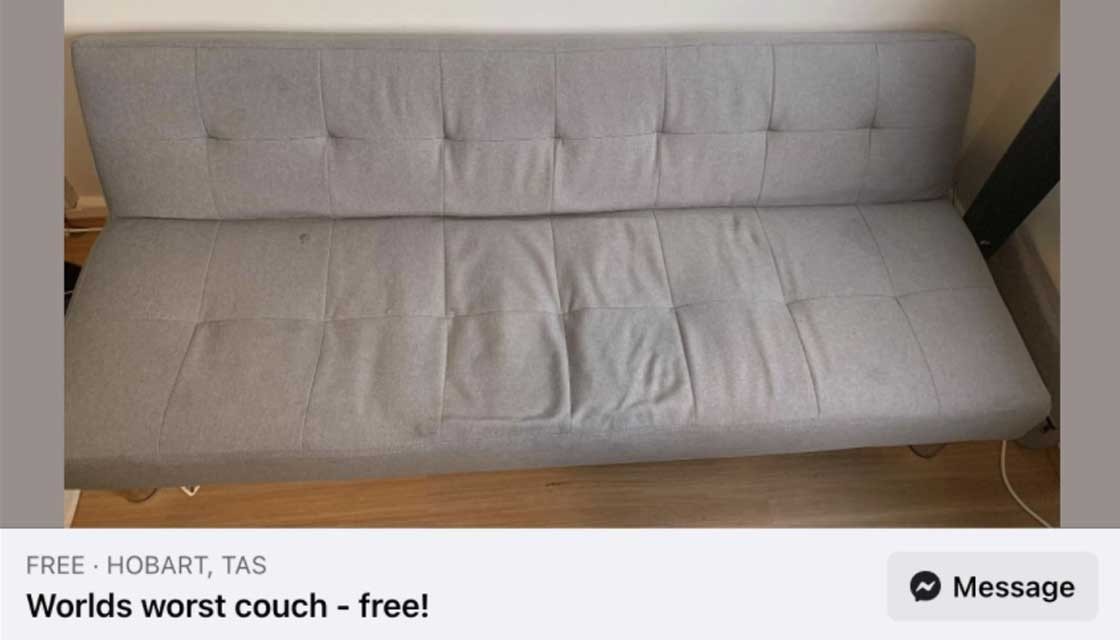Message the seller about the free couch
Viewport: 1120px width, 640px height.
click(x=992, y=587)
